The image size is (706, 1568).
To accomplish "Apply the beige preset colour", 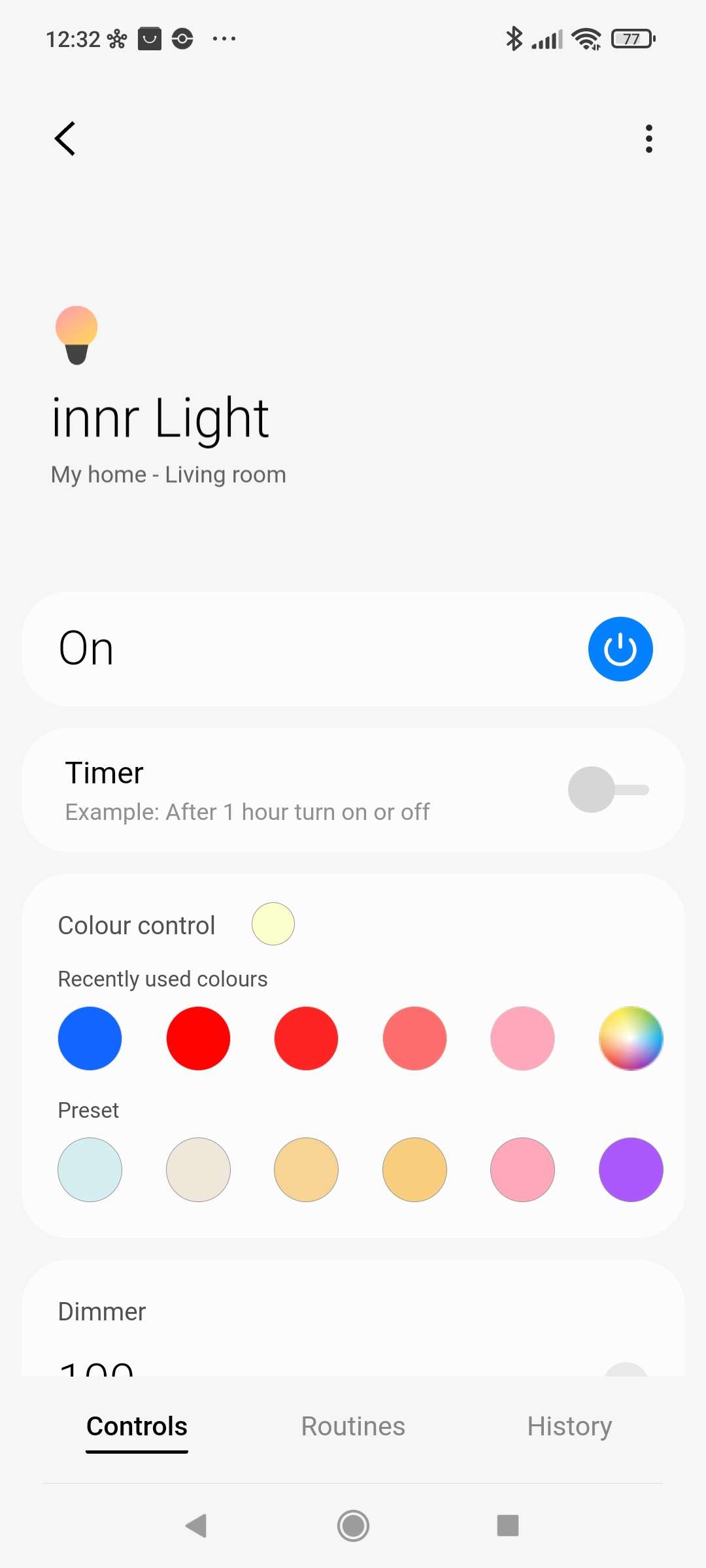I will [198, 1169].
